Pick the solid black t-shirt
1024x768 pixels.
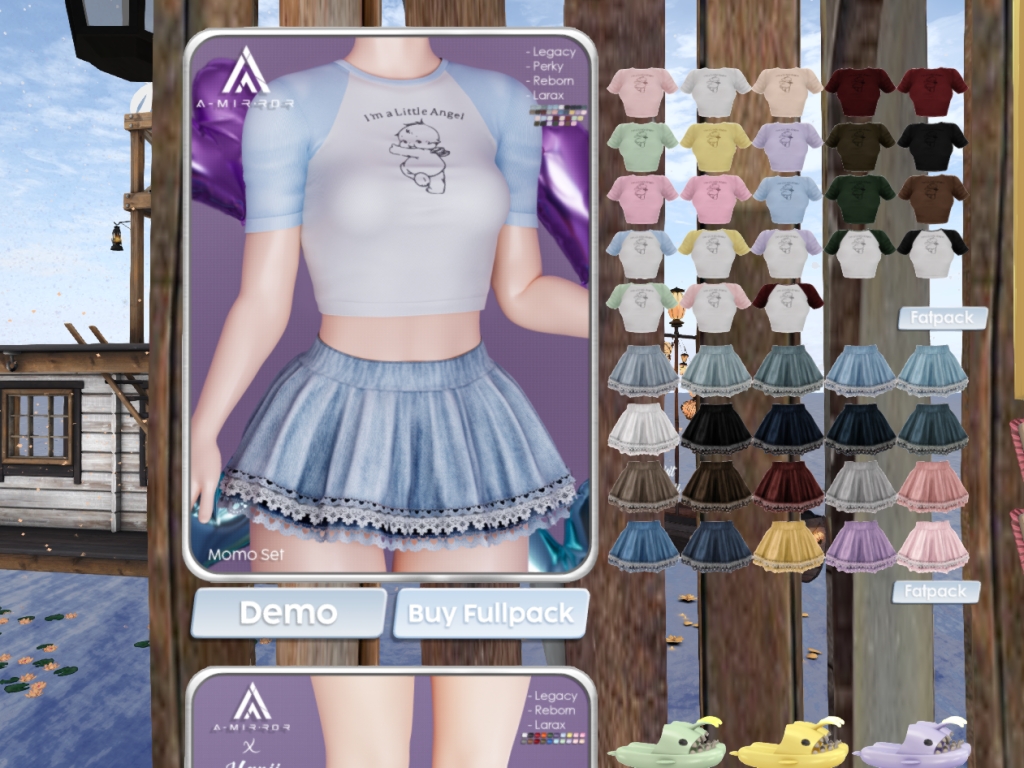932,145
